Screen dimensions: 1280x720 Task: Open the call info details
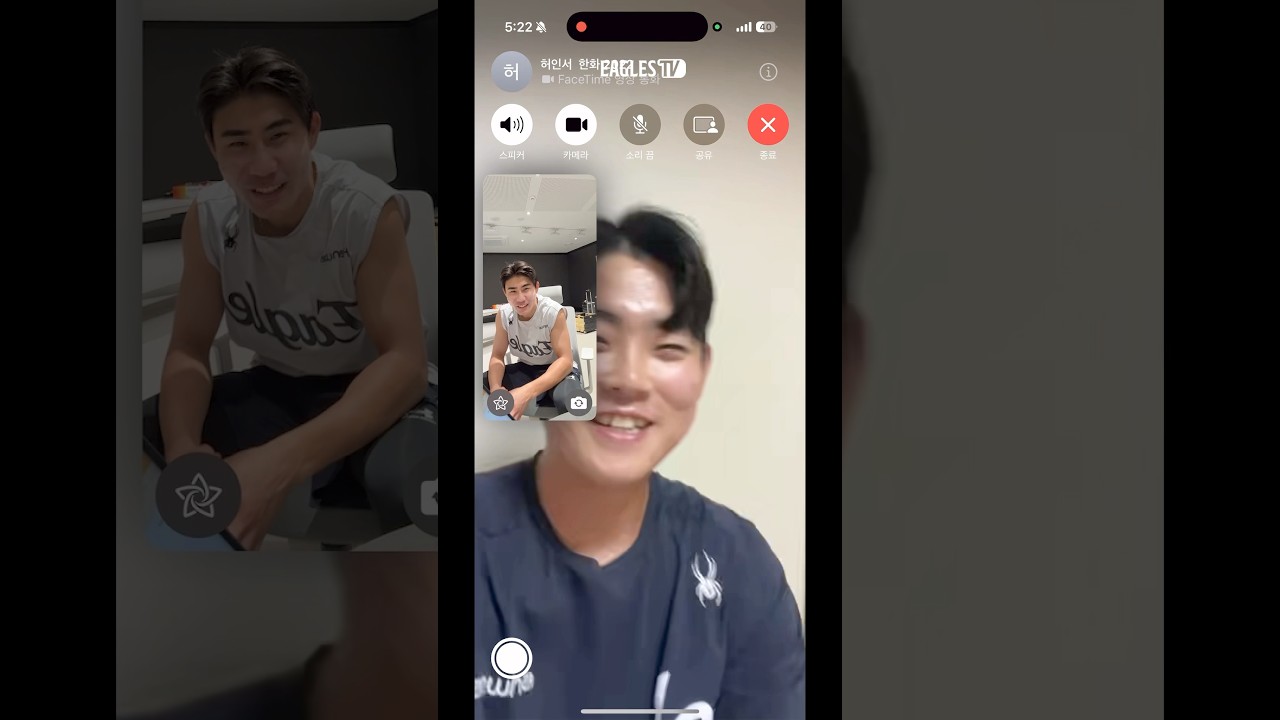point(768,72)
